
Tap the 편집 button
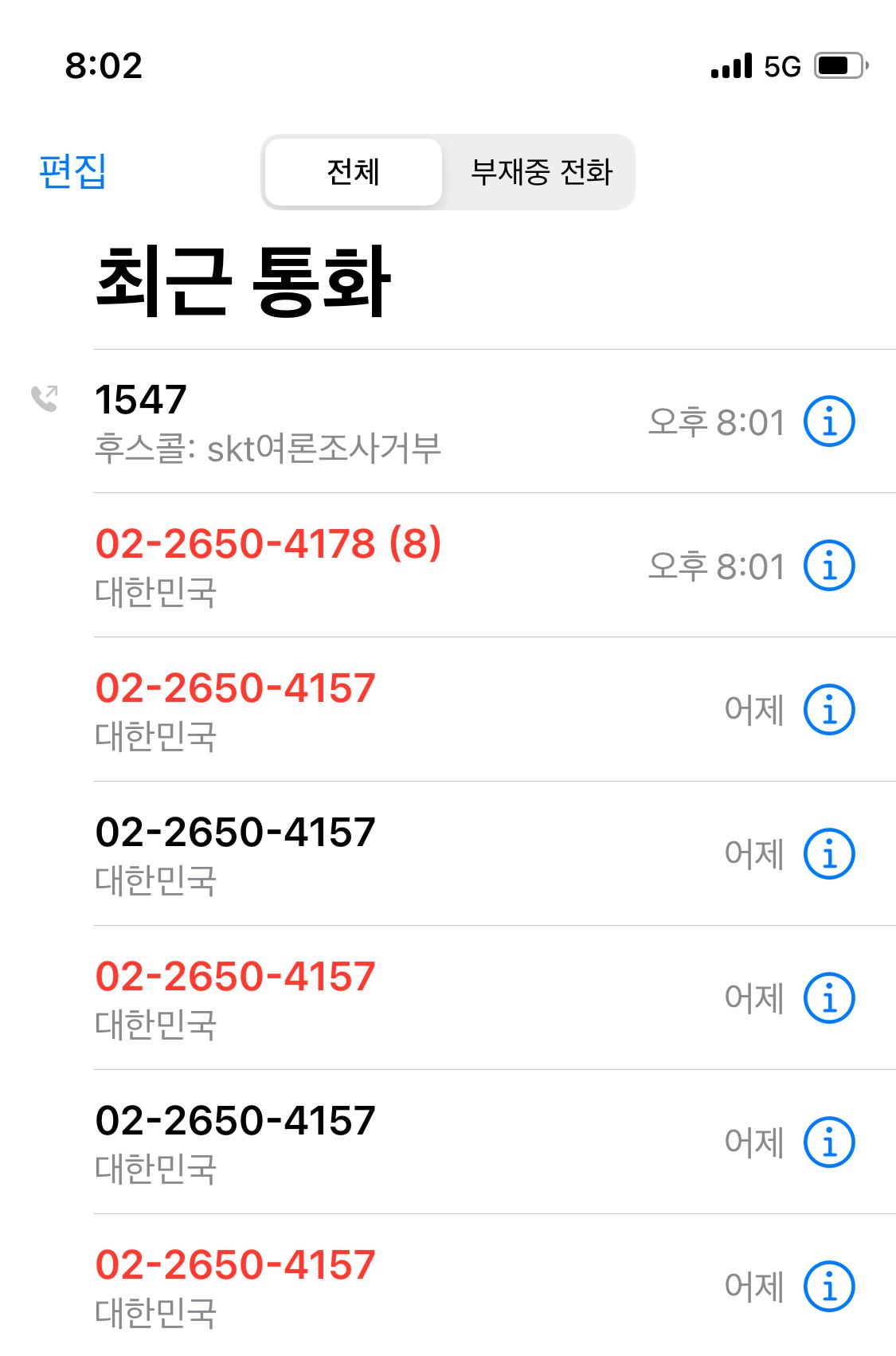click(x=72, y=171)
